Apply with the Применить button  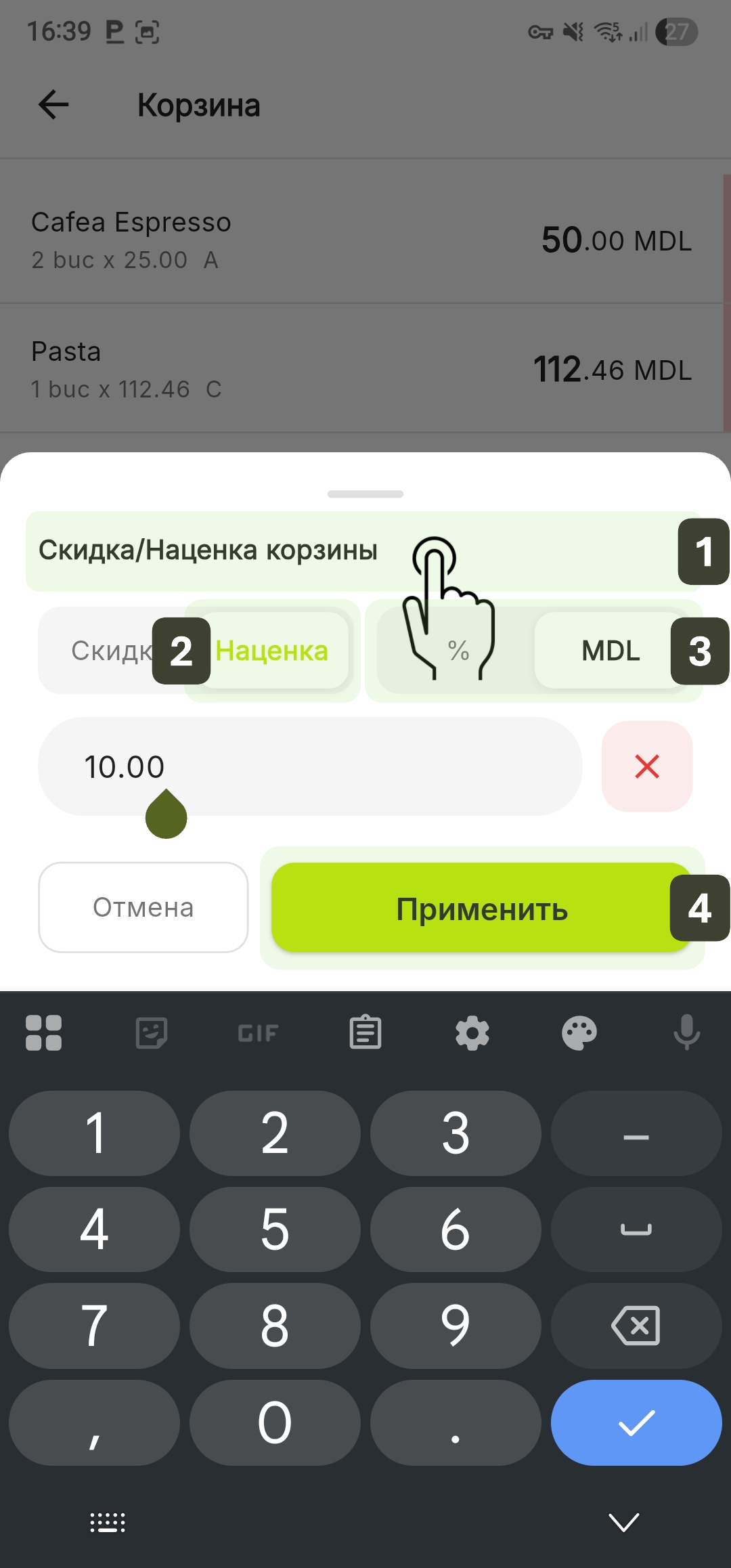point(481,909)
